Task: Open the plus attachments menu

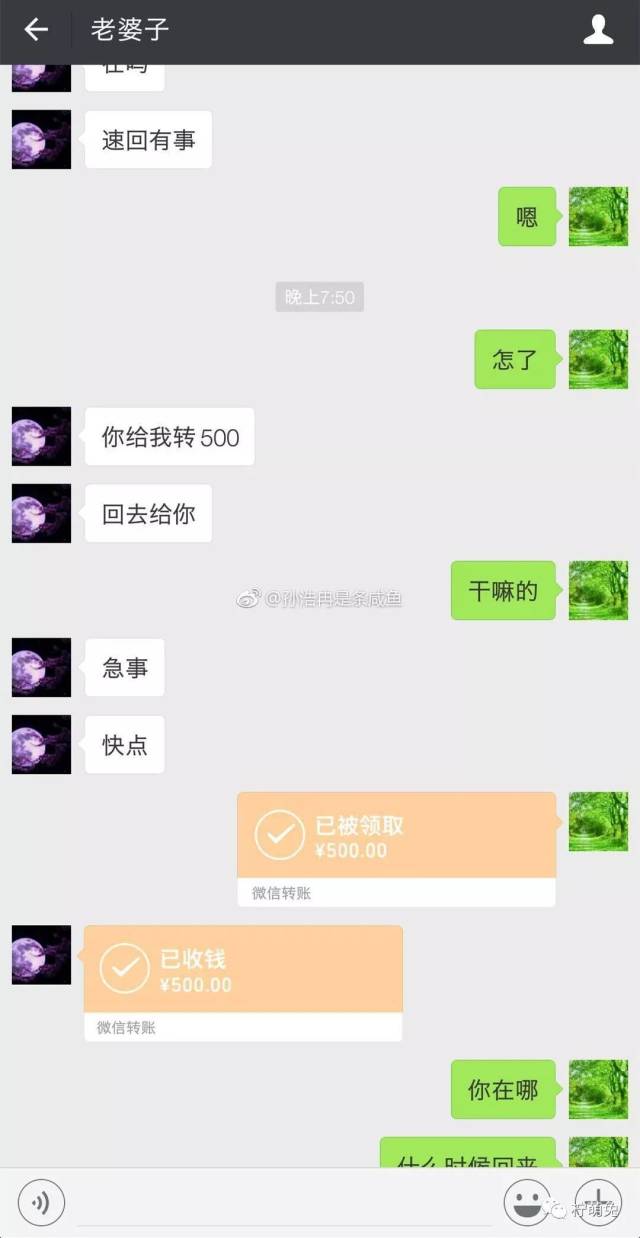Action: pyautogui.click(x=597, y=1202)
